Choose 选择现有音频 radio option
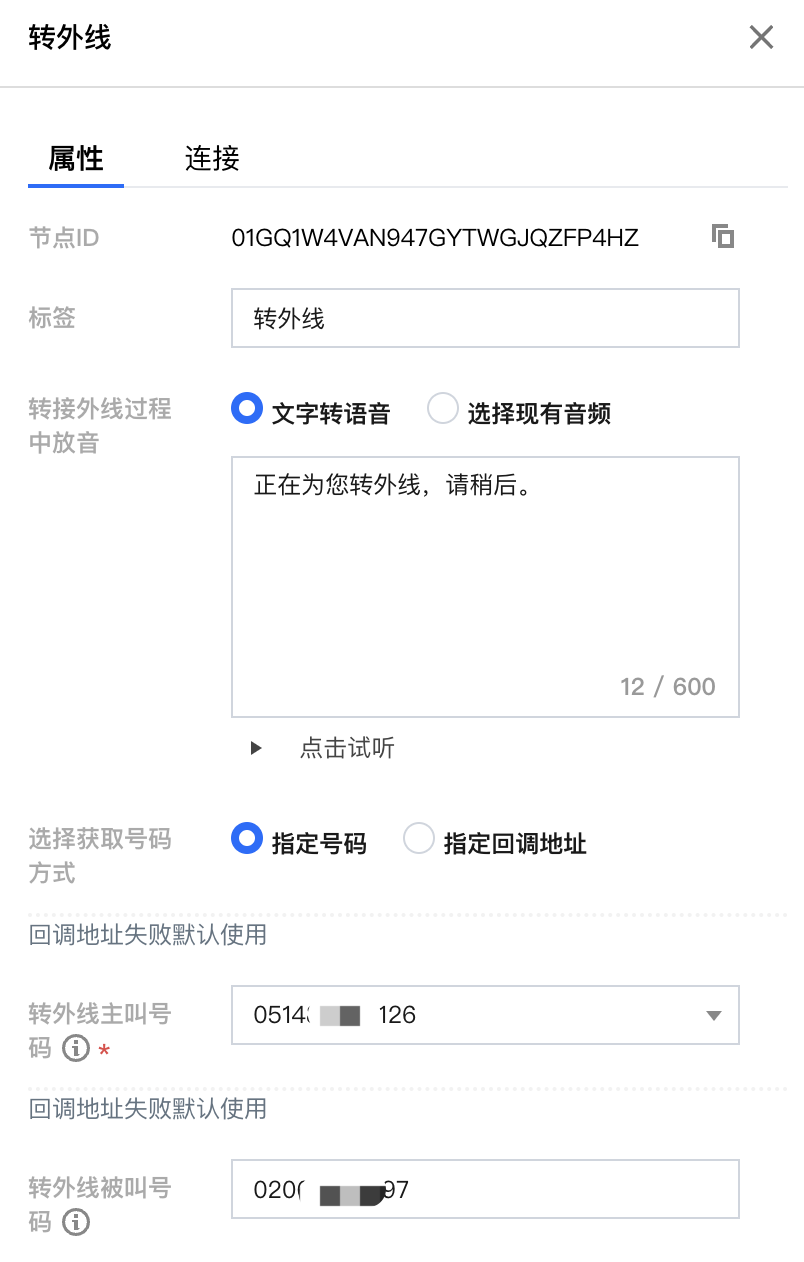Screen dimensions: 804x1262 (442, 410)
